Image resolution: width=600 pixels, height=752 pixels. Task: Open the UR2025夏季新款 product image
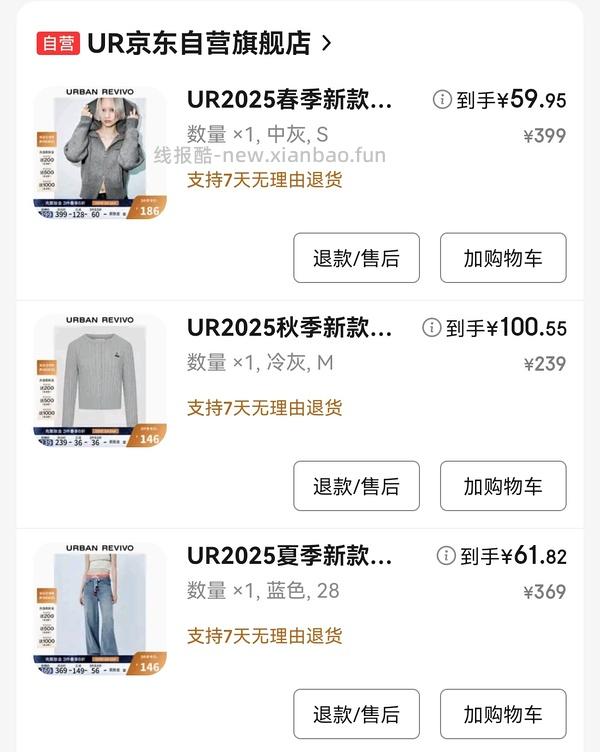100,609
